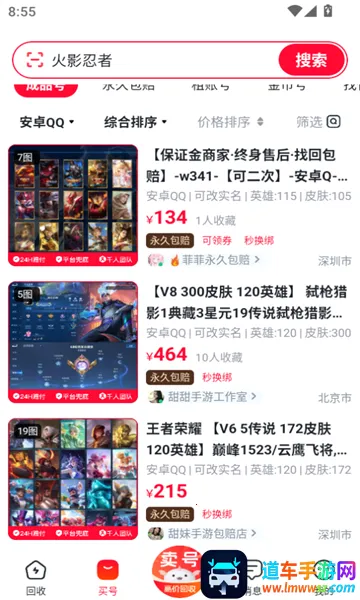Switch to the 回收 tab
The image size is (360, 600).
pos(36,578)
